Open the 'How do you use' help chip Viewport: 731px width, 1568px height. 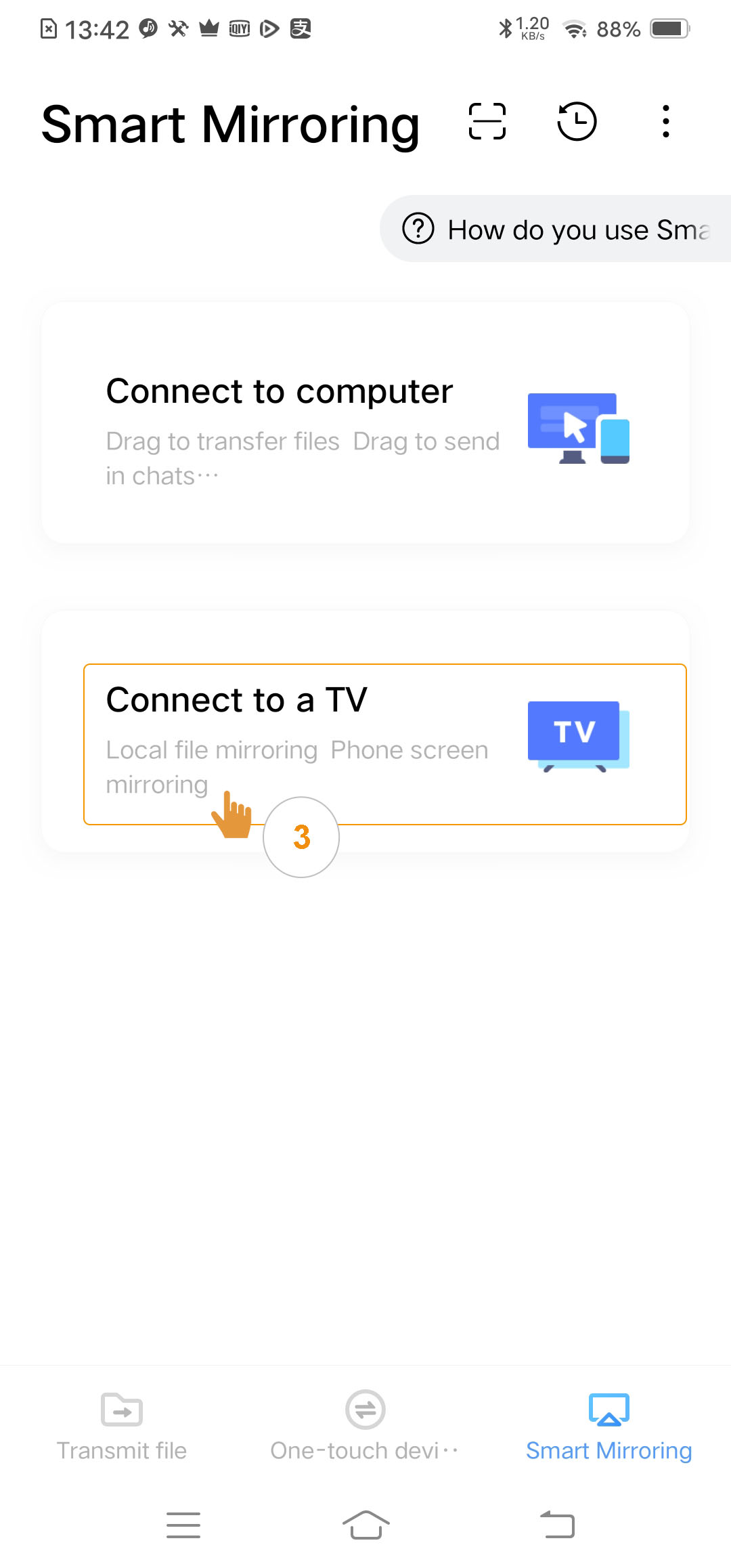coord(556,229)
